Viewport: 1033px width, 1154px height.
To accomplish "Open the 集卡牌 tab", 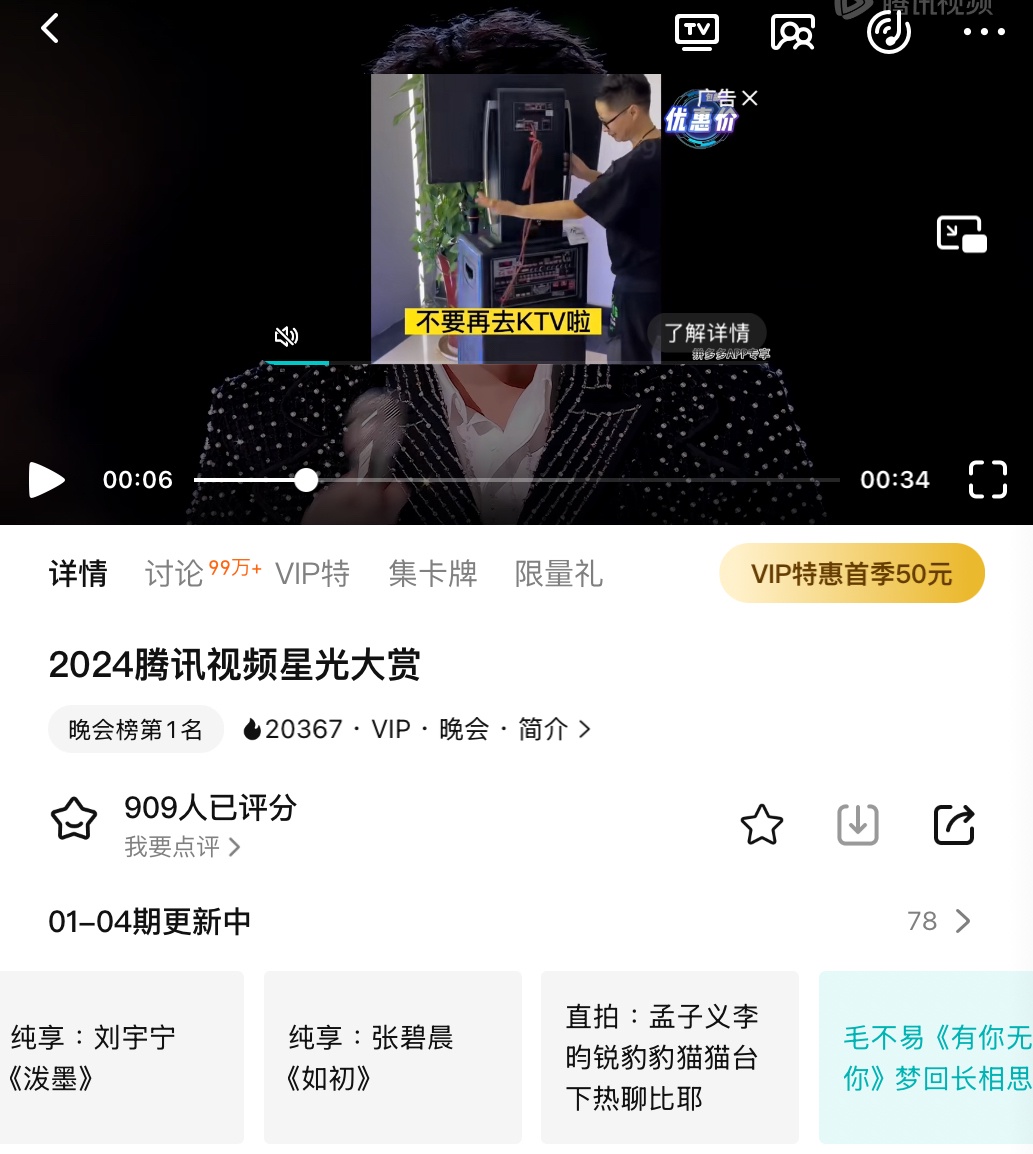I will point(433,574).
